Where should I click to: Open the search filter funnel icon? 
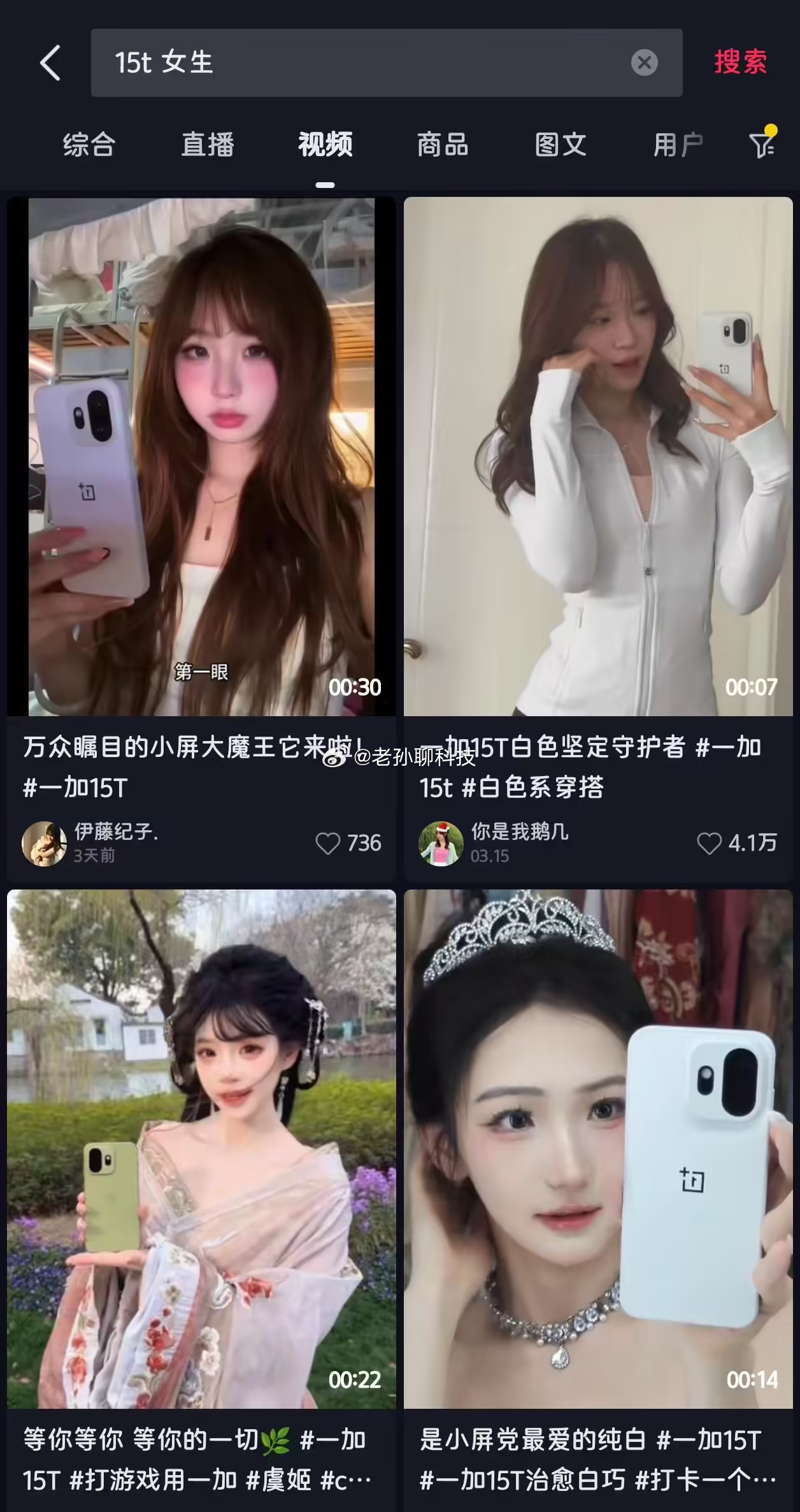pyautogui.click(x=762, y=145)
